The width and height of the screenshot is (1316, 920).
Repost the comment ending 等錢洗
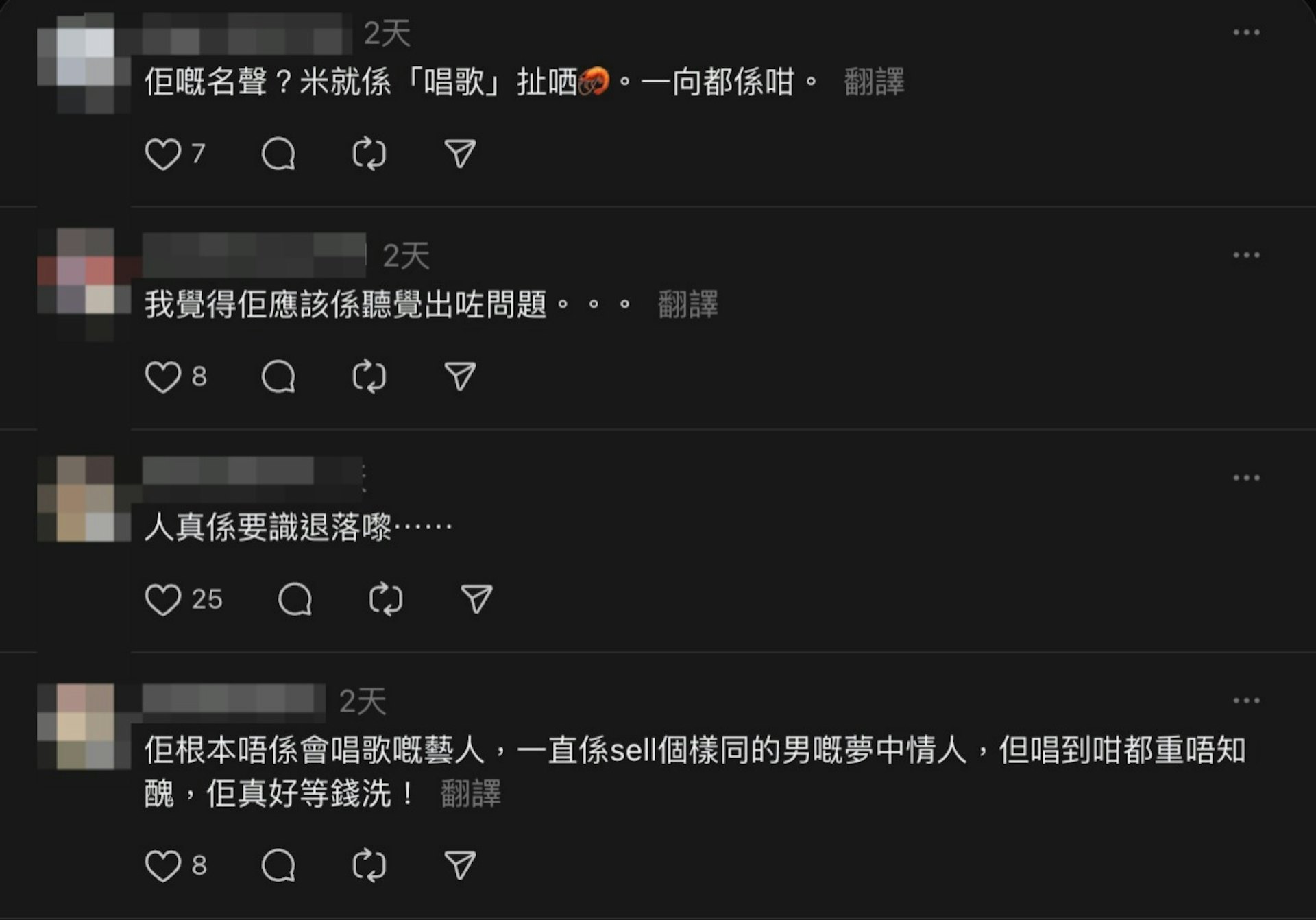(x=369, y=866)
